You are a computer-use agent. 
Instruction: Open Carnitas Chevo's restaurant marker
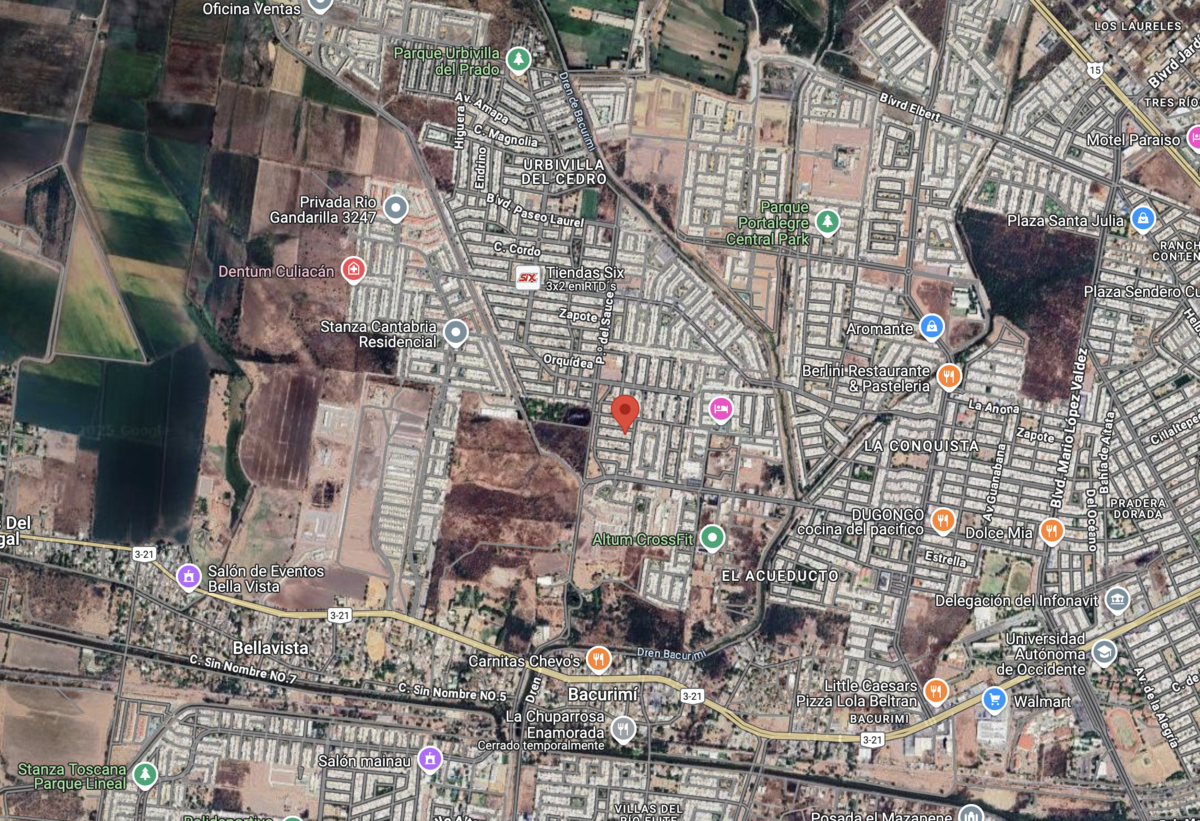598,658
